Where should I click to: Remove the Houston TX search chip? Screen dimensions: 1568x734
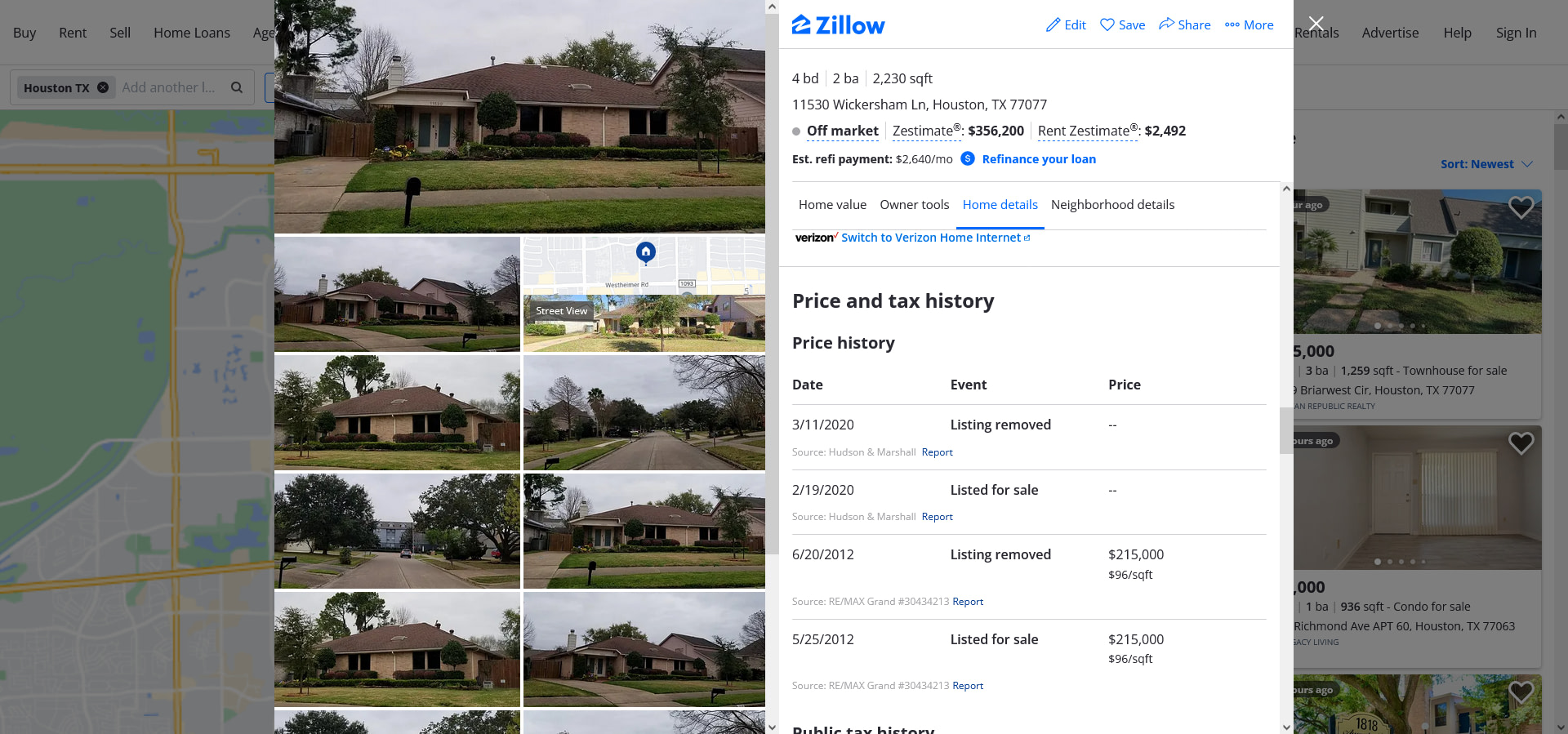click(x=103, y=87)
